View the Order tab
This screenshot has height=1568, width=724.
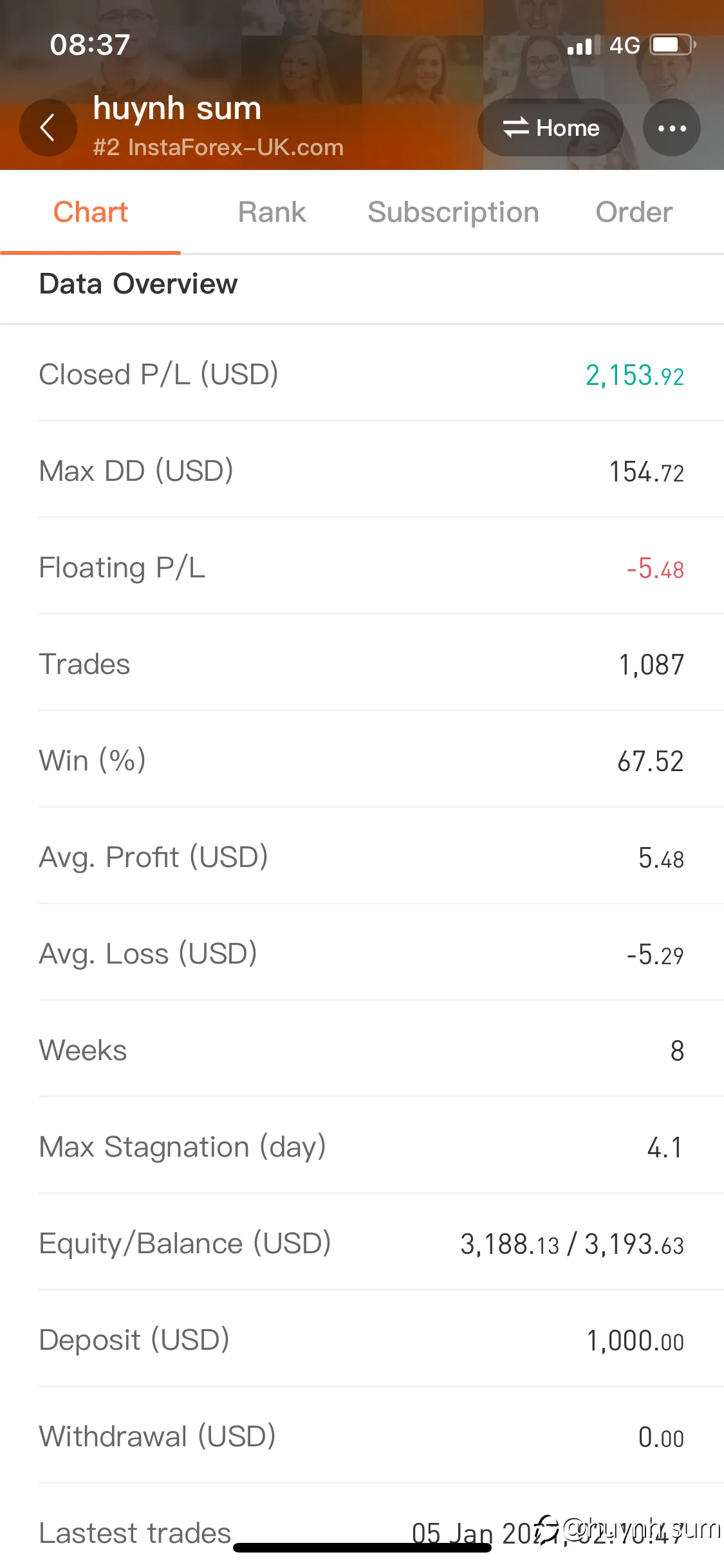(634, 212)
